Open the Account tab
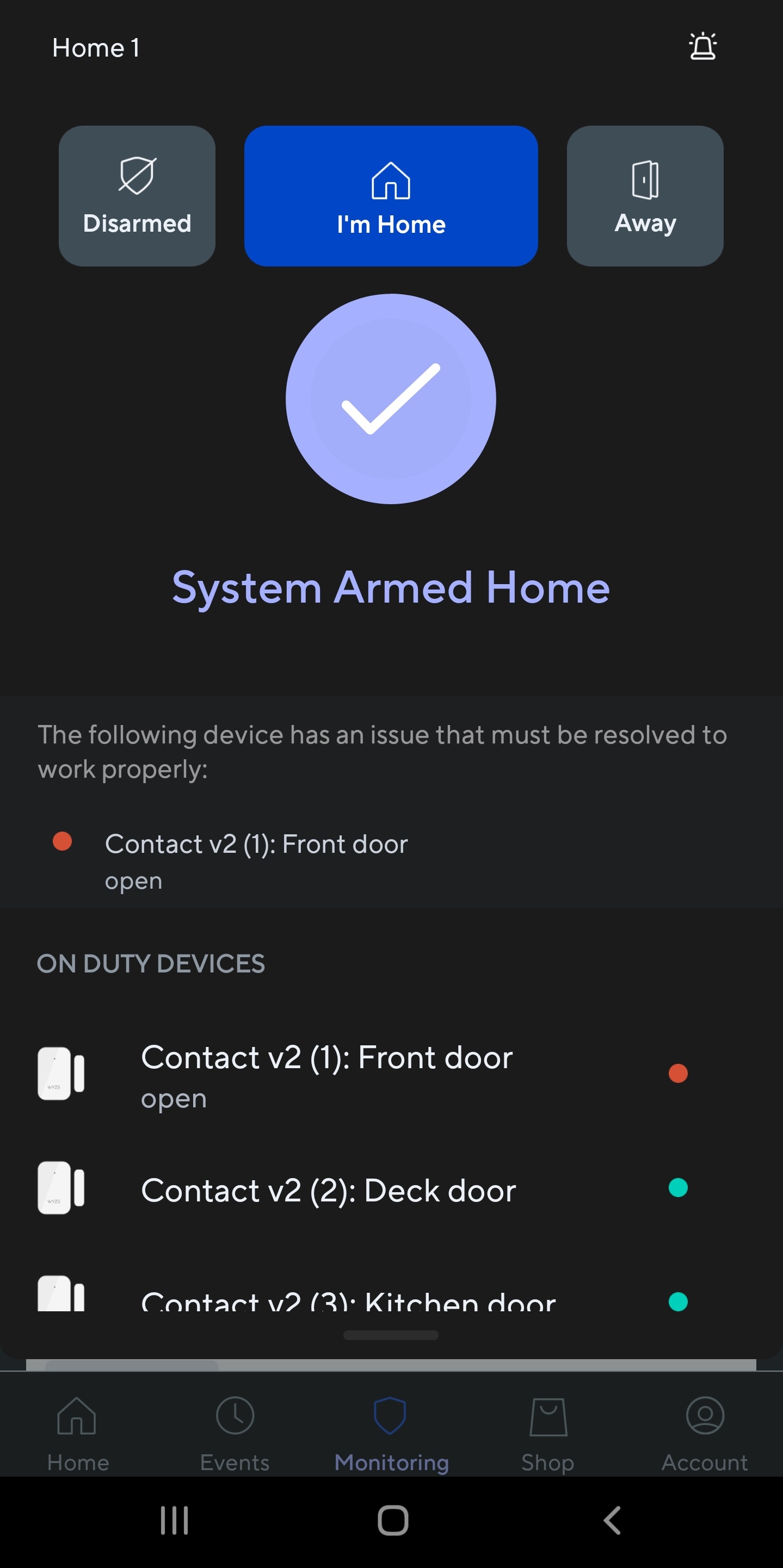This screenshot has width=783, height=1568. coord(705,1434)
